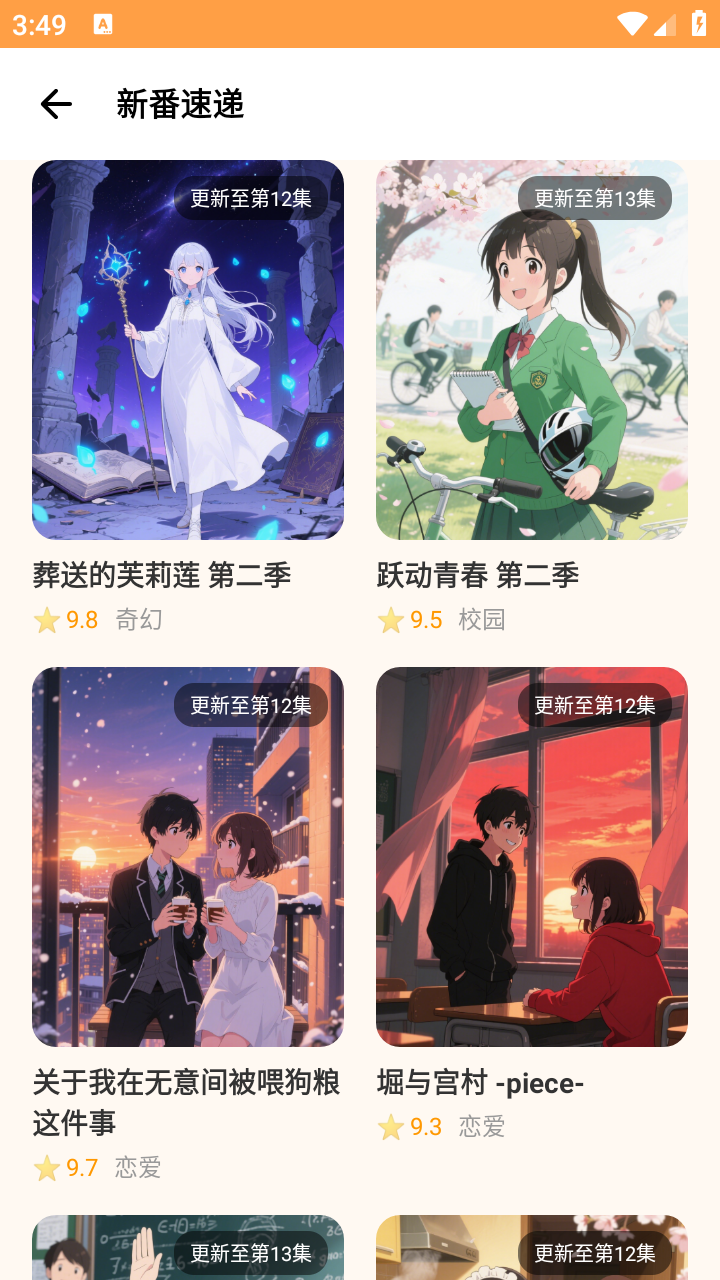Tap the page title 新番速递
720x1280 pixels.
[x=182, y=104]
